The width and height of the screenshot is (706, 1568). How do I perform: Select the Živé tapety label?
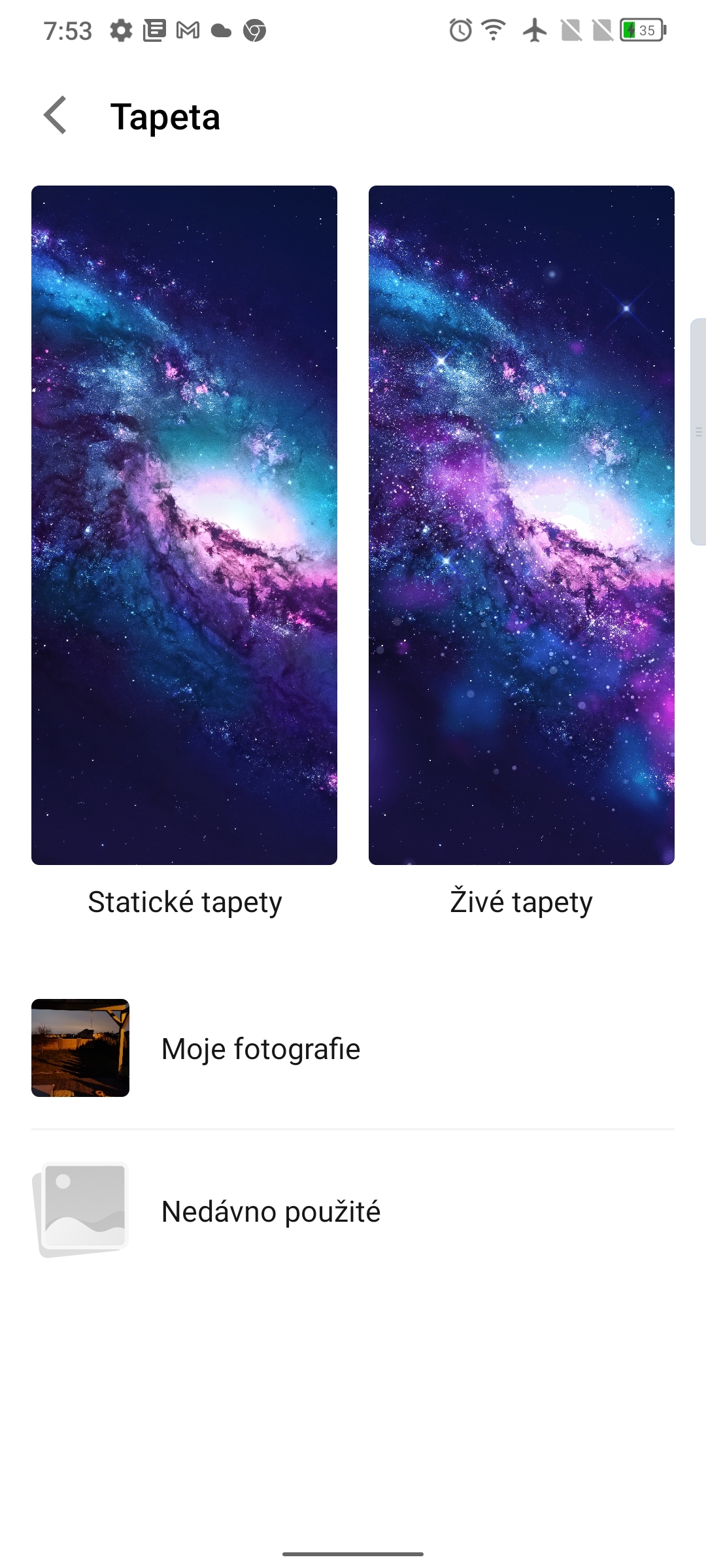pyautogui.click(x=521, y=902)
